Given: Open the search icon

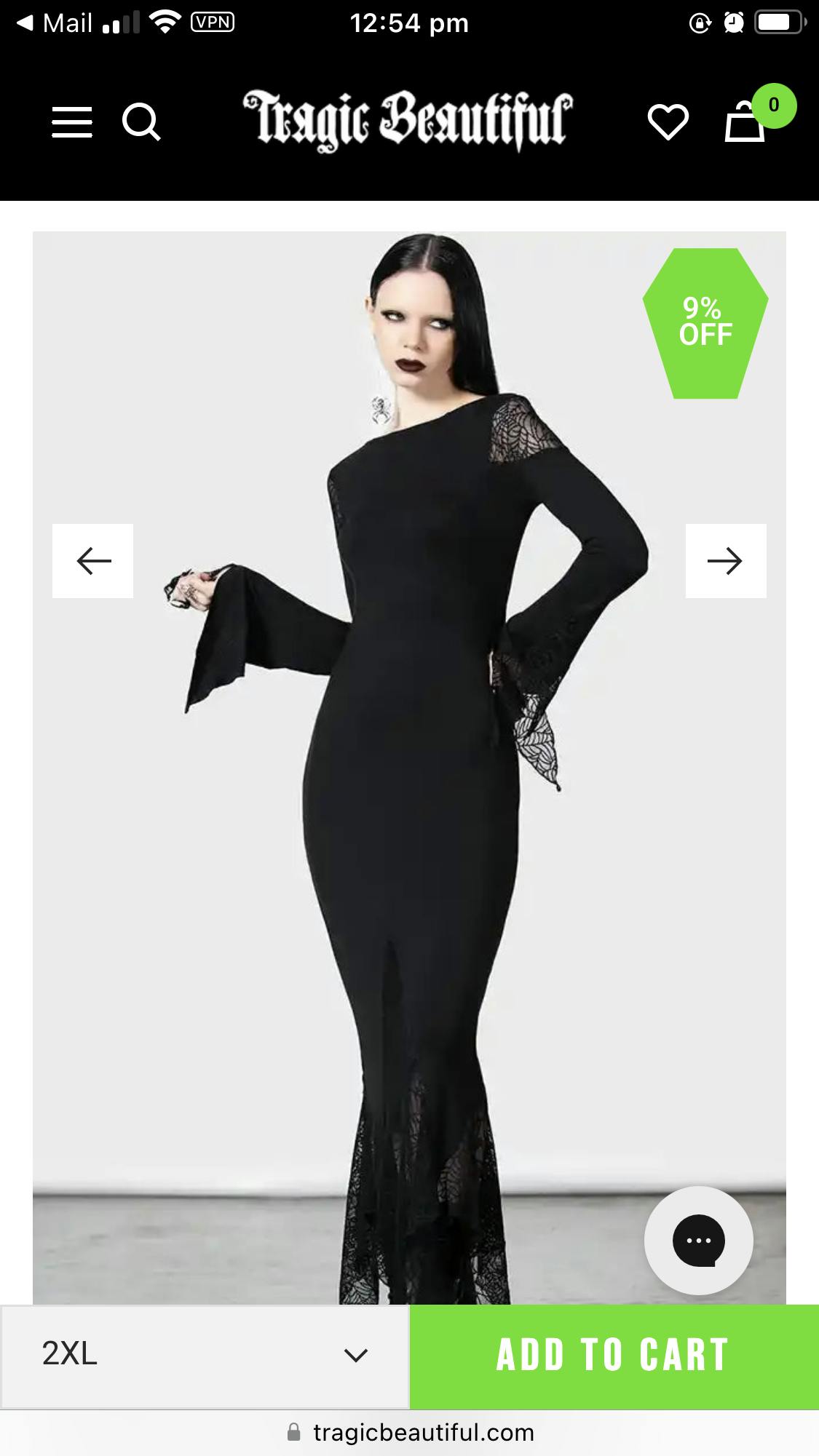Looking at the screenshot, I should pyautogui.click(x=141, y=121).
